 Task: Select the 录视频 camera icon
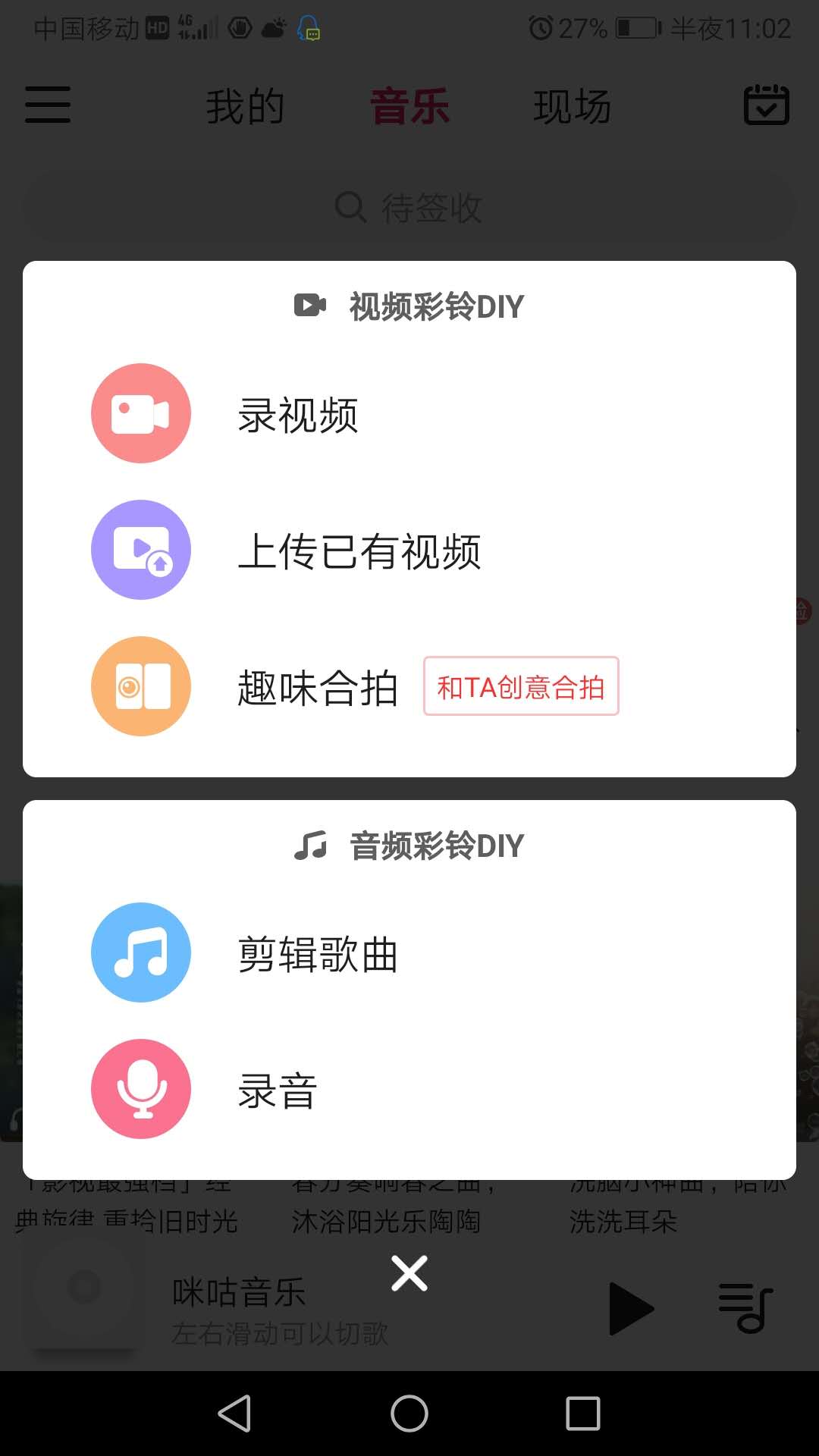[140, 413]
